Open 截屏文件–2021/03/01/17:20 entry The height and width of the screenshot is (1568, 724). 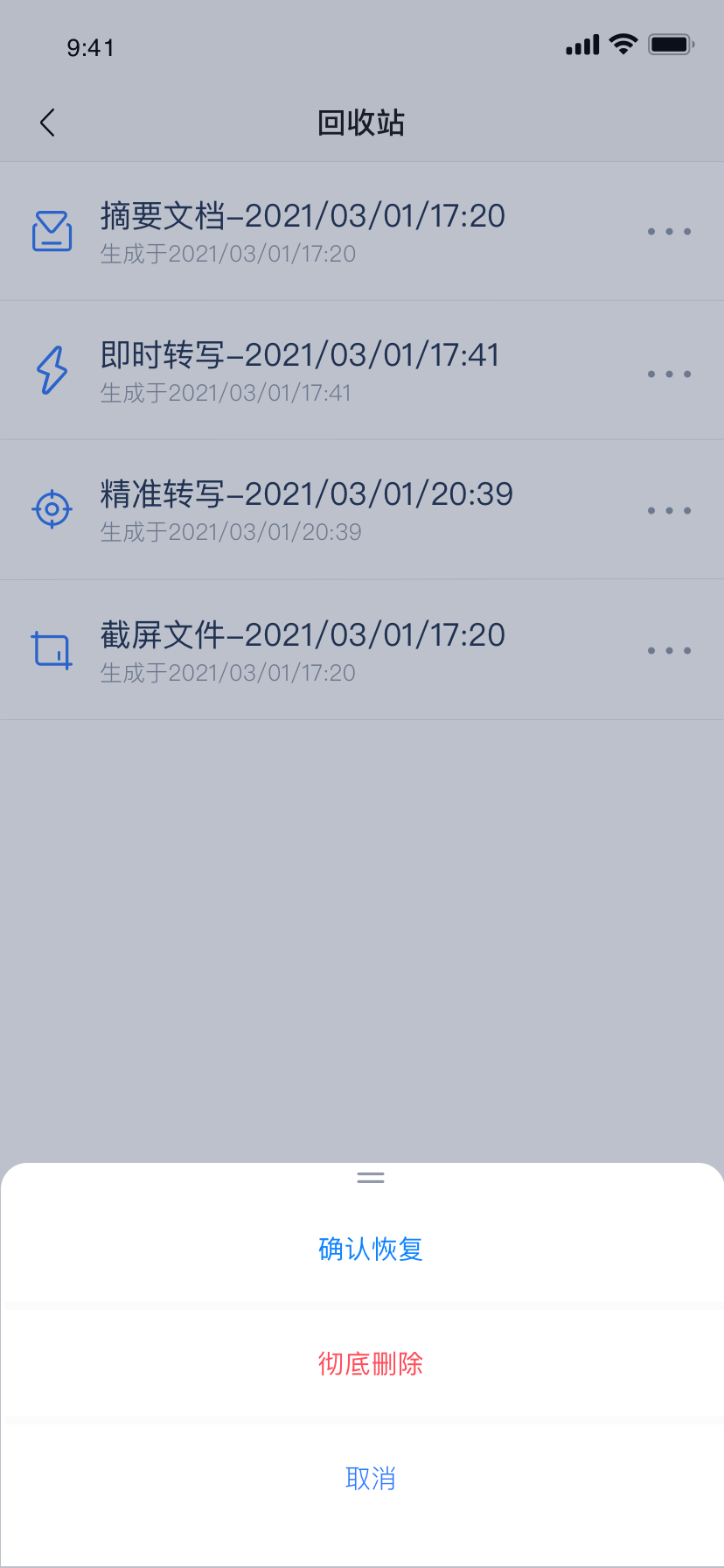tap(362, 649)
